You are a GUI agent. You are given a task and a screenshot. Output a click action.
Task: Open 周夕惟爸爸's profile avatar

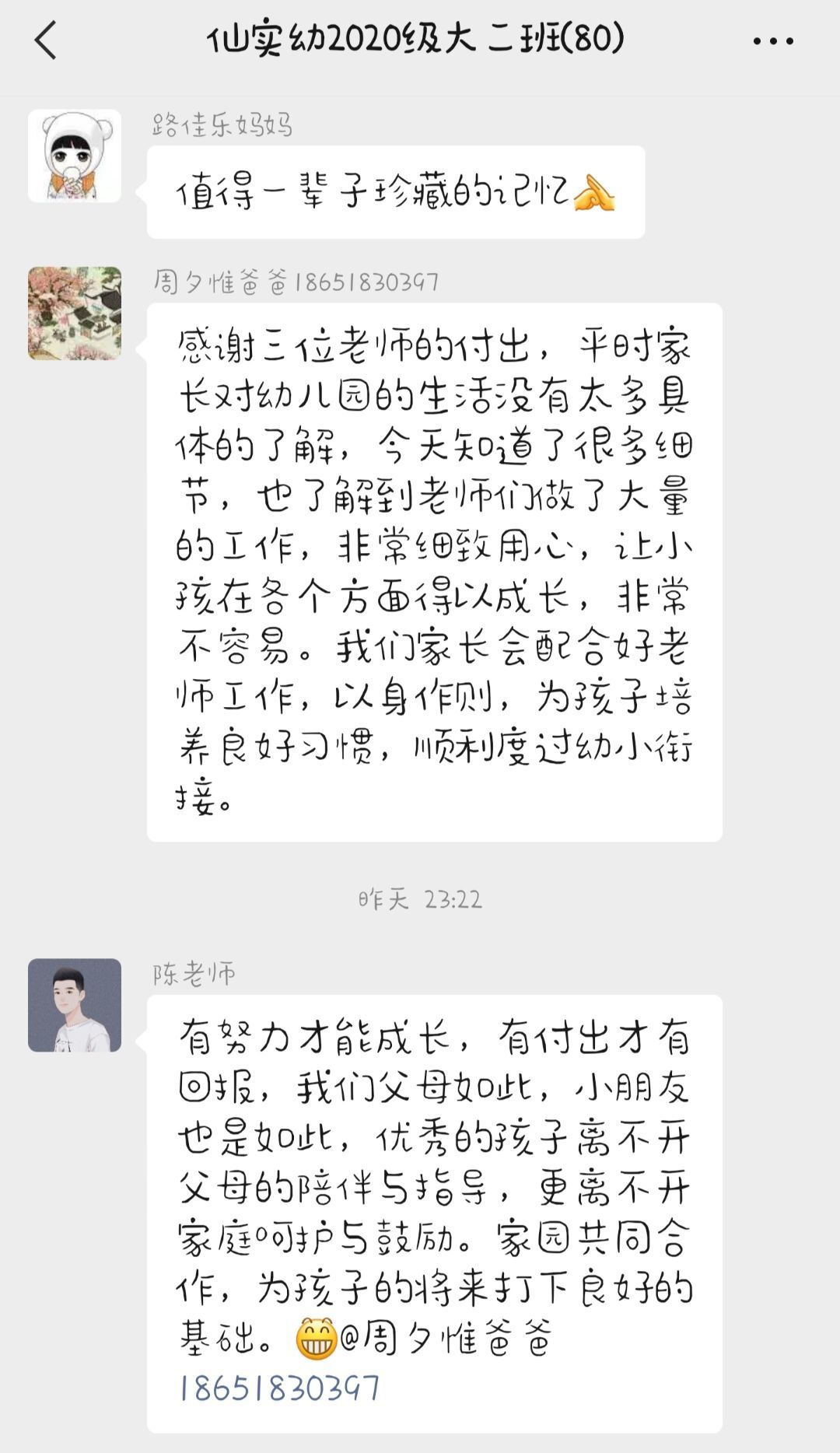(x=75, y=313)
